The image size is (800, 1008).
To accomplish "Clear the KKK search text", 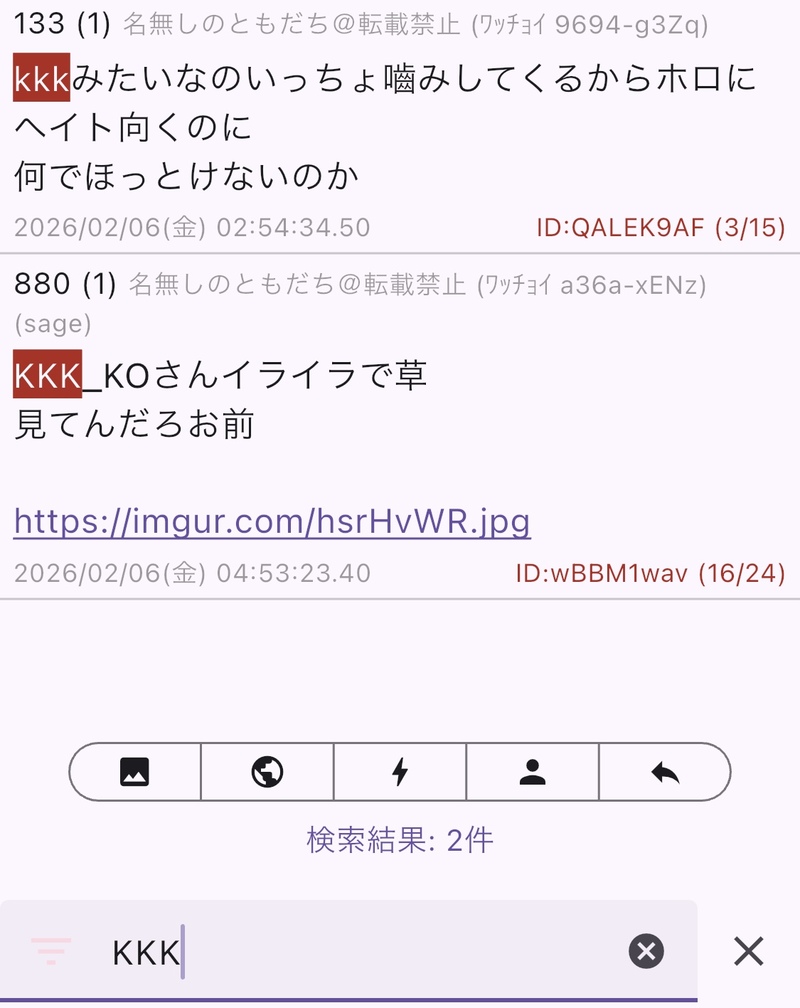I will [x=646, y=951].
